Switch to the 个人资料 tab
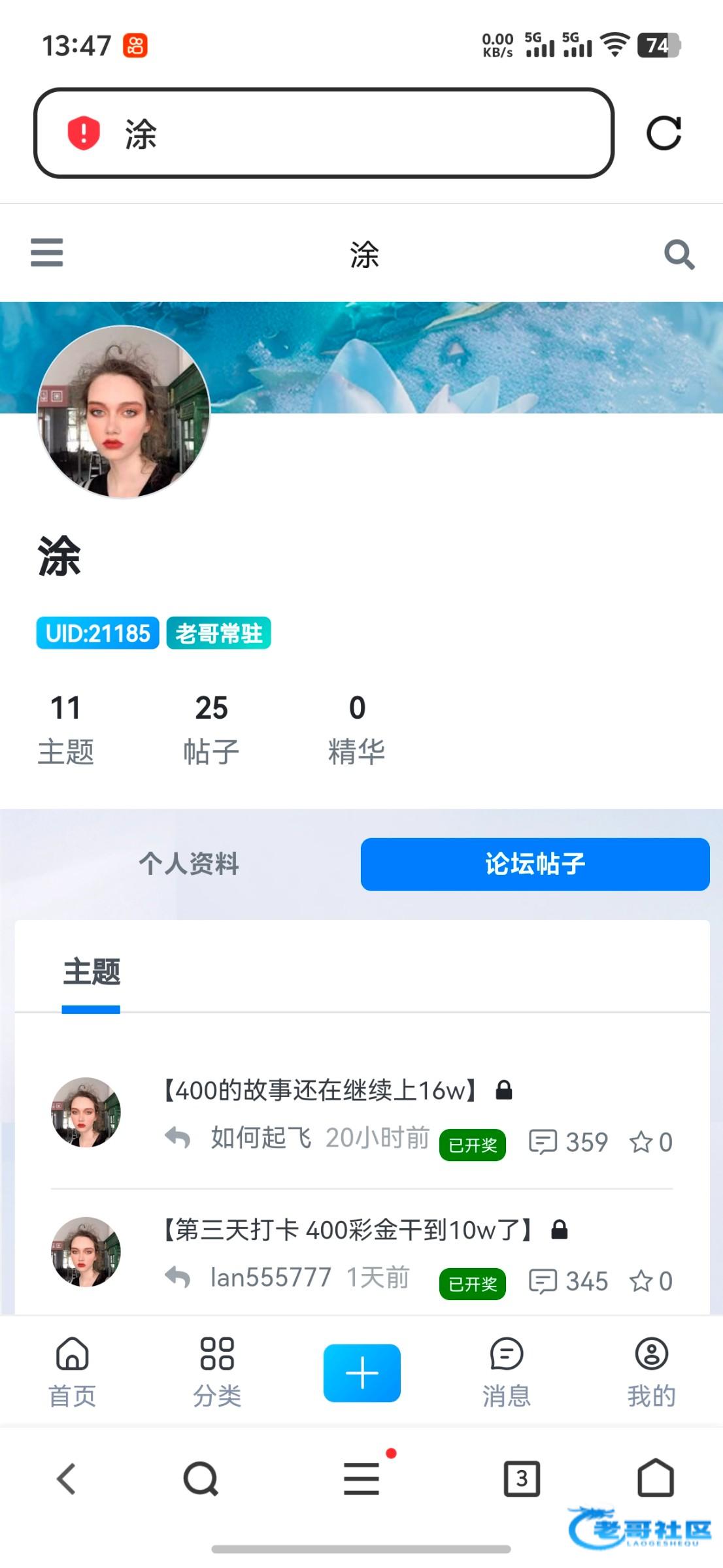Image resolution: width=723 pixels, height=1568 pixels. pos(189,864)
